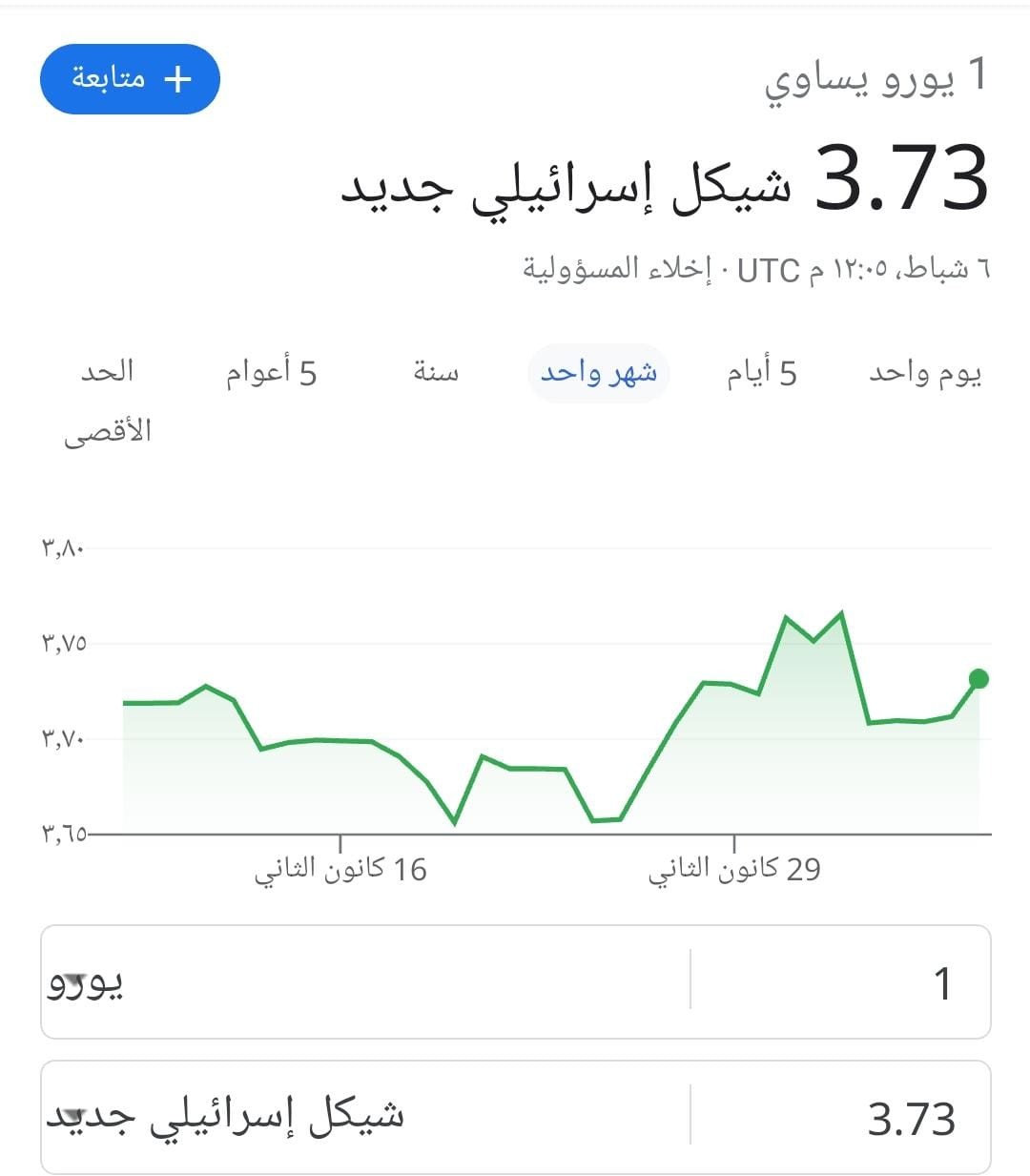Screen dimensions: 1030x1176
Task: Change the شيكل إسرائيلي جديد currency
Action: (x=362, y=1118)
